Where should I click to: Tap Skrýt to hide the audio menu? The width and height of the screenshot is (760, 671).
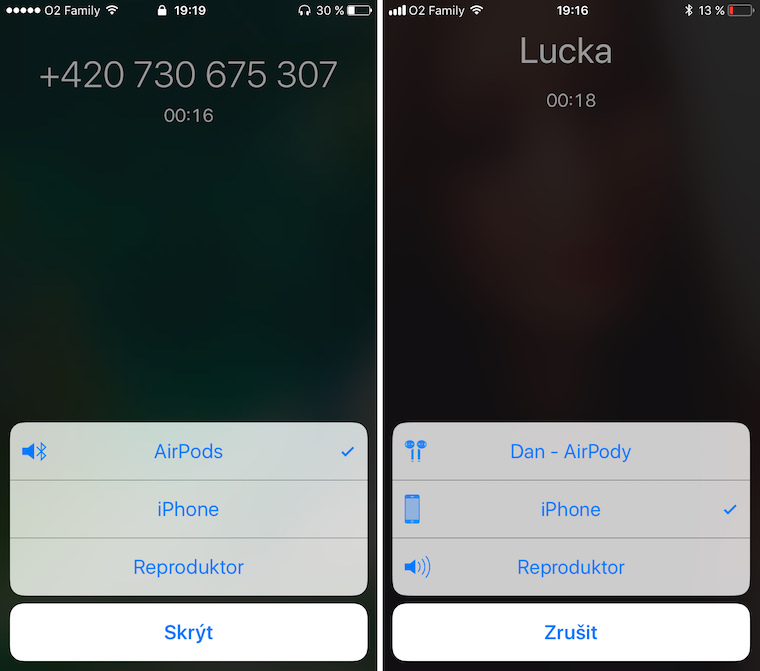coord(188,632)
